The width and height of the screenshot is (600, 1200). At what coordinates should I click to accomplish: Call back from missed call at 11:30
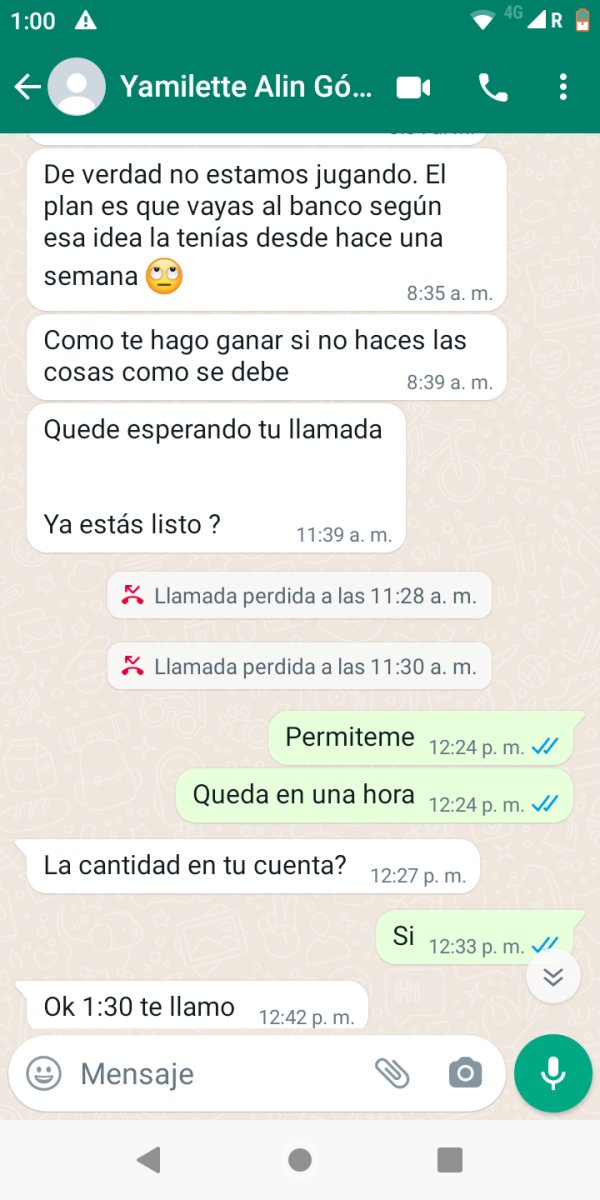(300, 665)
